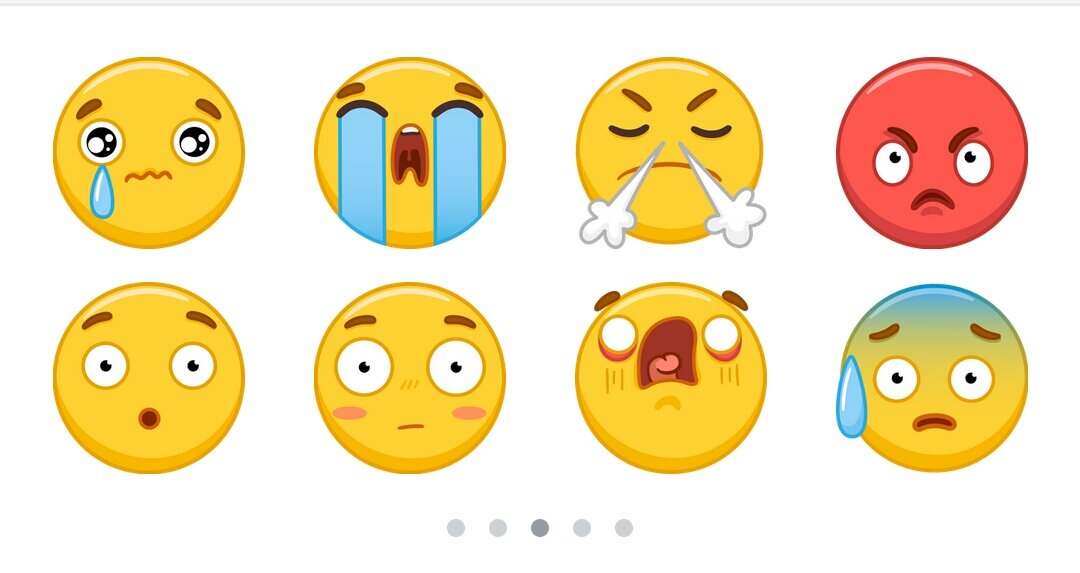Viewport: 1080px width, 573px height.
Task: Jump to the last emoji page dot
Action: (x=624, y=528)
